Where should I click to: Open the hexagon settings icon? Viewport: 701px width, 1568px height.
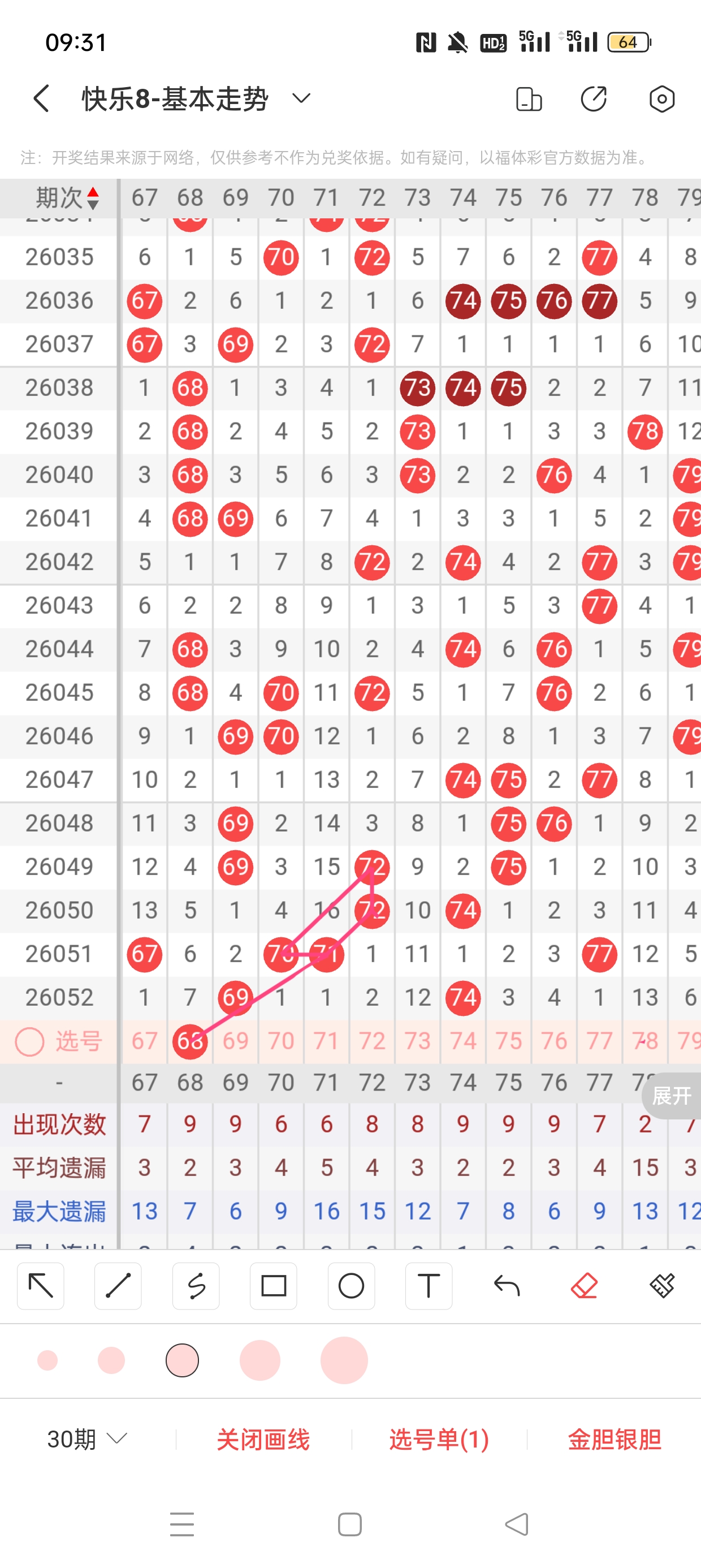661,98
